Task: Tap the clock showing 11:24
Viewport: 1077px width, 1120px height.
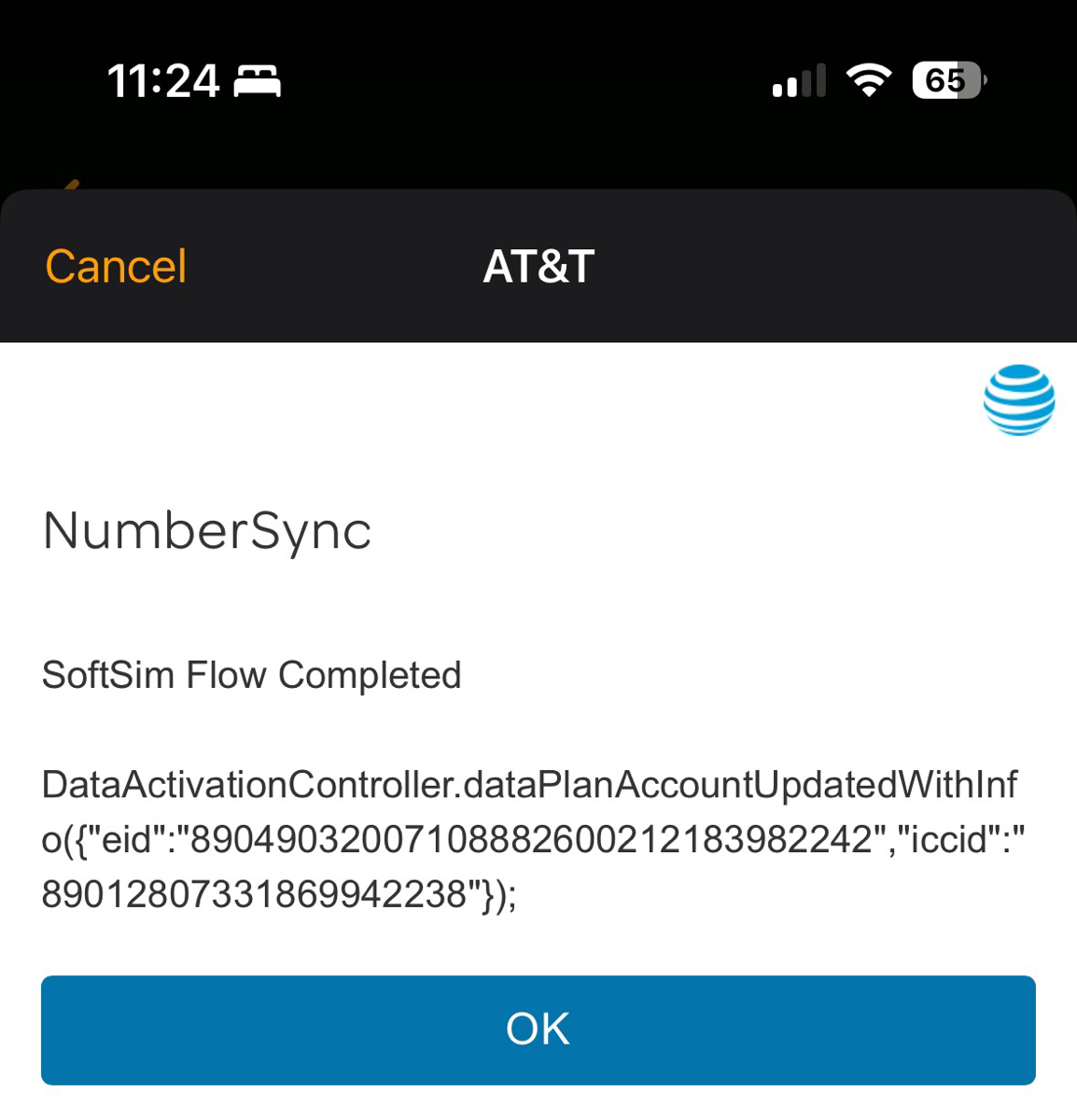Action: pyautogui.click(x=161, y=80)
